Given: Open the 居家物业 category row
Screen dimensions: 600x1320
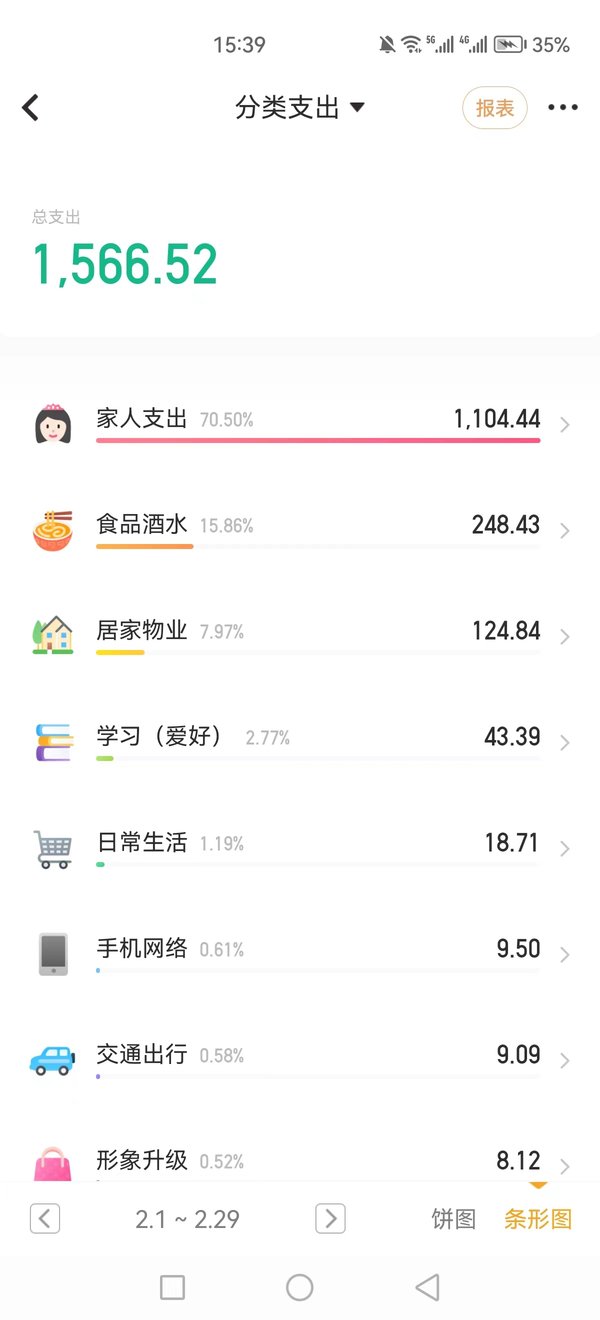Looking at the screenshot, I should [300, 636].
